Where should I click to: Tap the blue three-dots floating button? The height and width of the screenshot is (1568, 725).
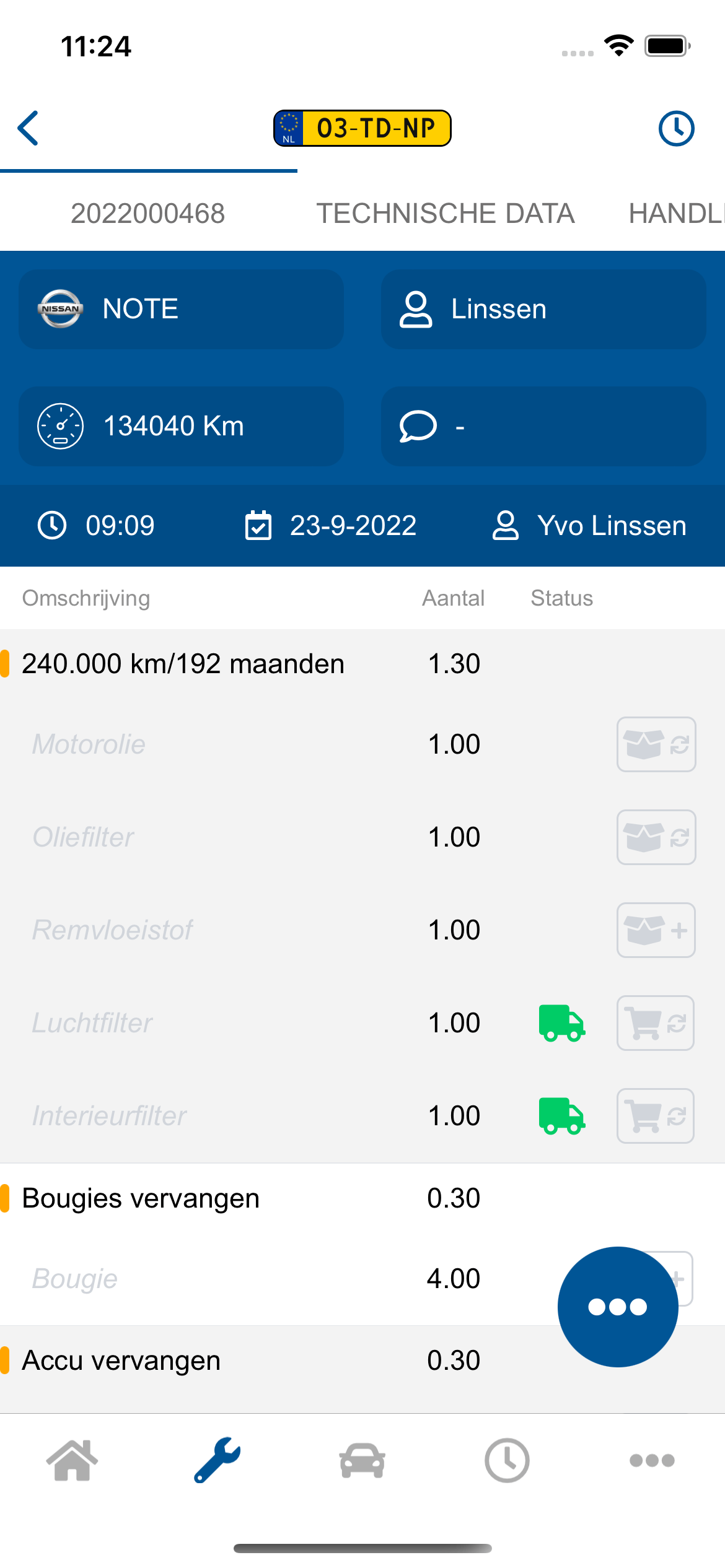[x=618, y=1307]
